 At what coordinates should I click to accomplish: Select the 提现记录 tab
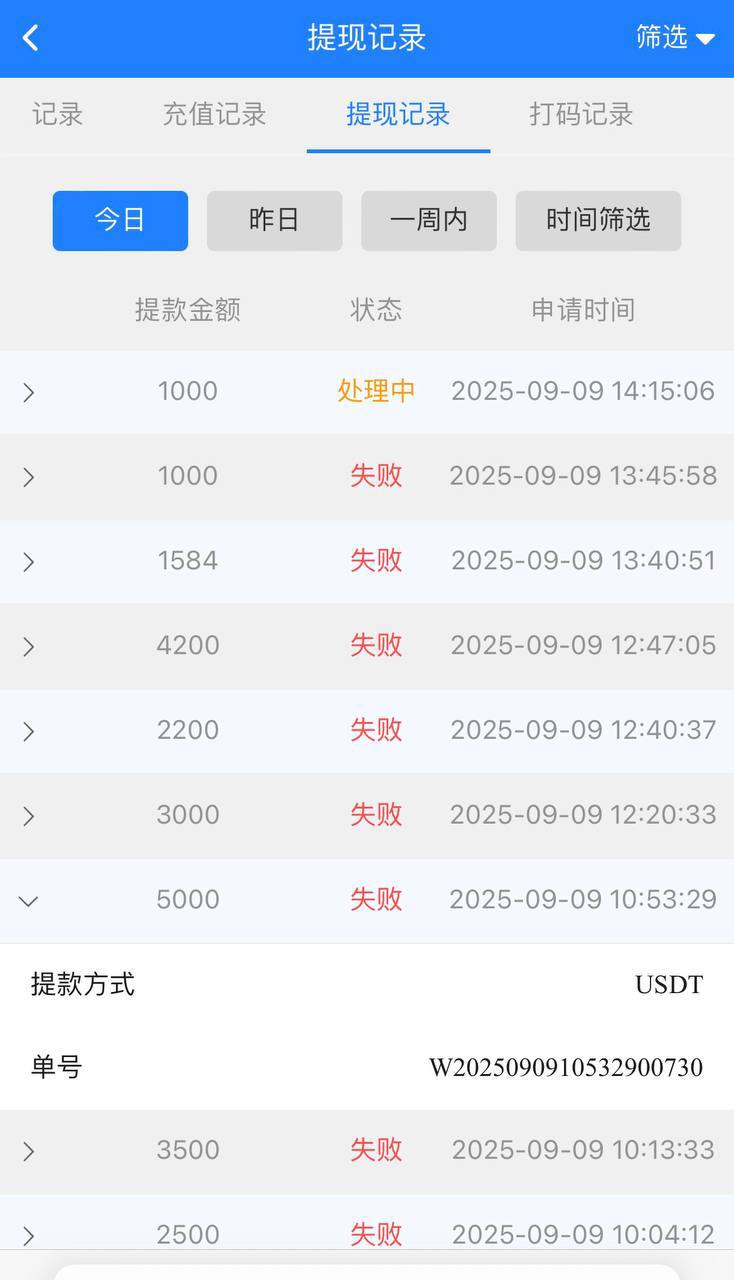tap(398, 114)
